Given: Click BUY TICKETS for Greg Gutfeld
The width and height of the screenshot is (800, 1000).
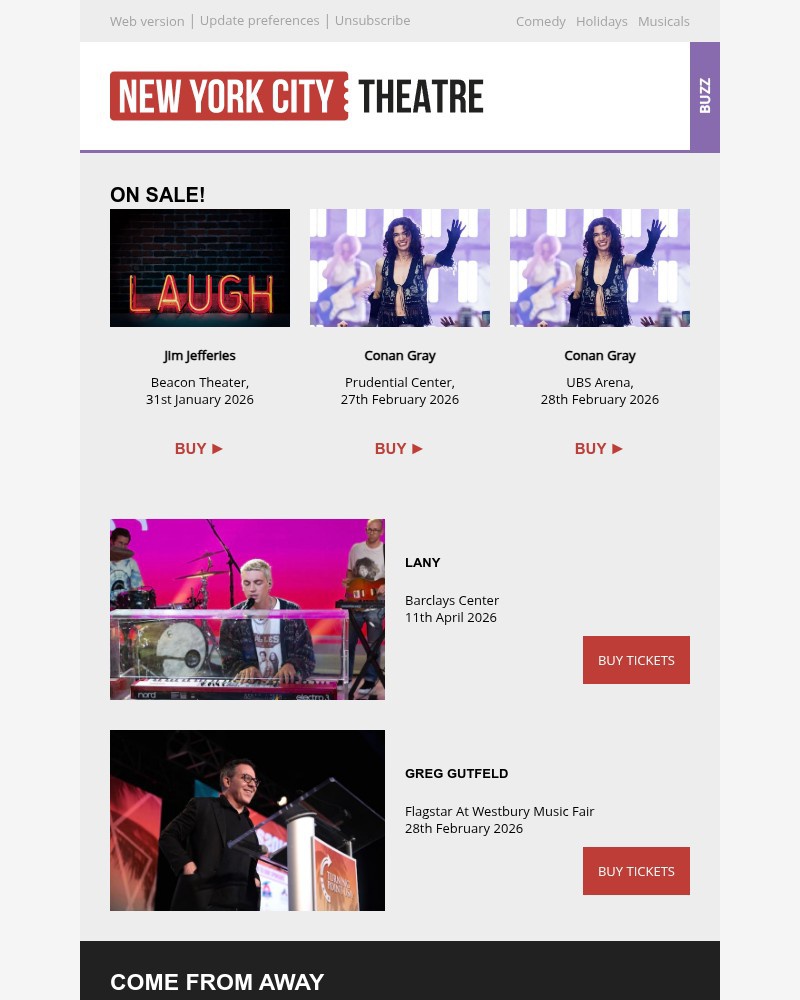Looking at the screenshot, I should (x=636, y=871).
